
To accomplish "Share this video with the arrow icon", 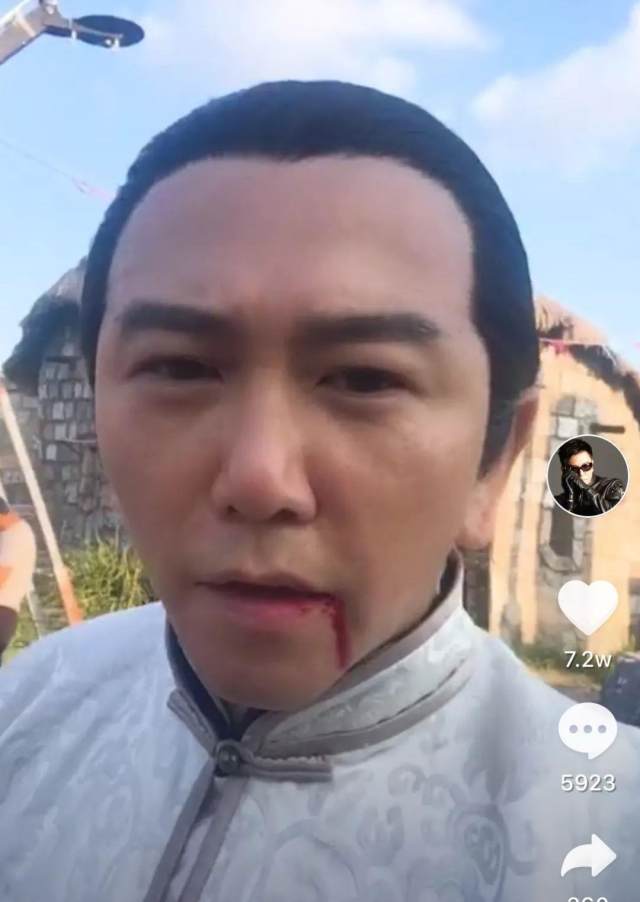I will (x=588, y=856).
